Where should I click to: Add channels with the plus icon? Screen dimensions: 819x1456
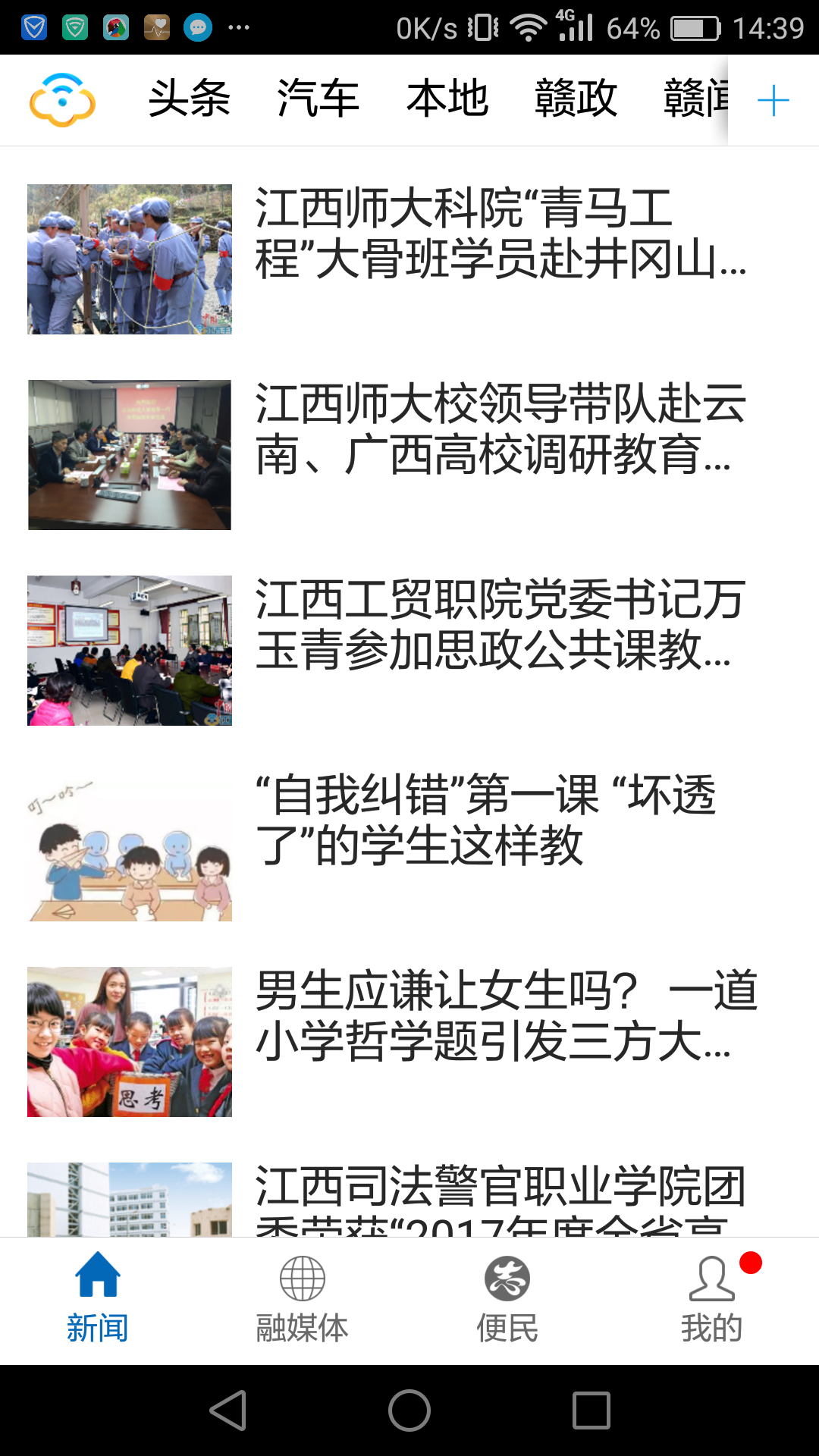click(773, 101)
